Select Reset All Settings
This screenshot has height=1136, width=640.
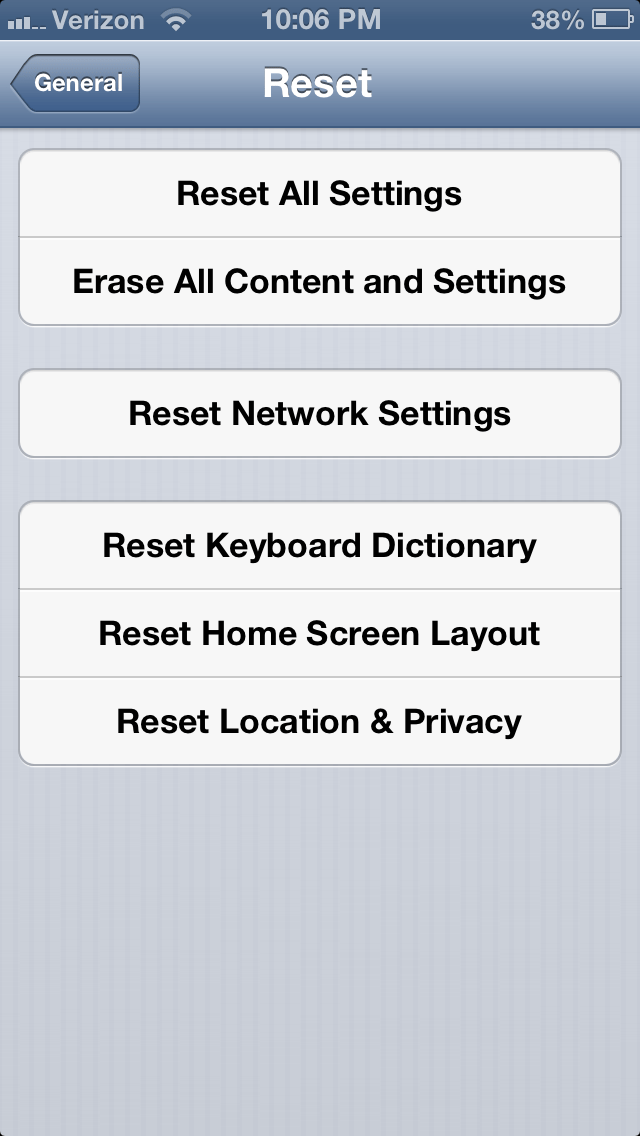tap(320, 194)
